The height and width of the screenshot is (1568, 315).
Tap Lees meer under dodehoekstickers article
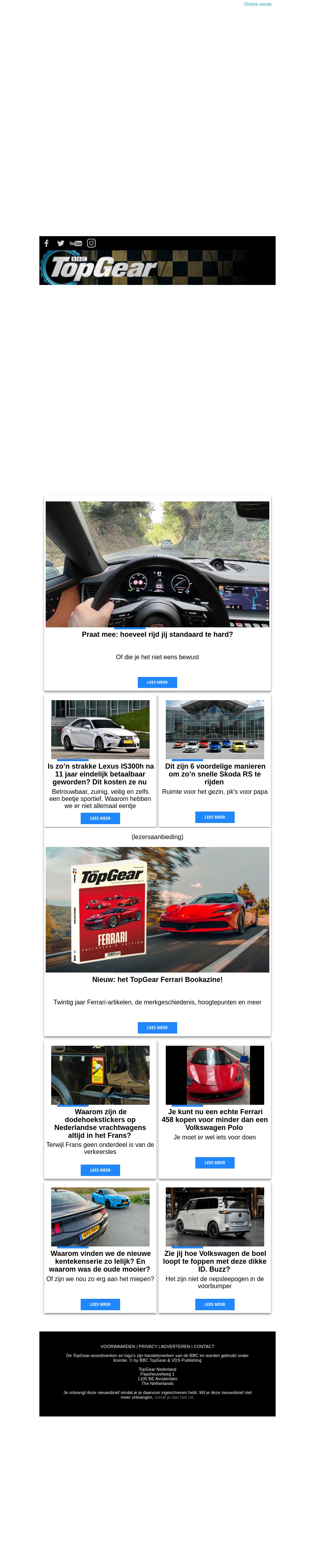pos(100,1170)
